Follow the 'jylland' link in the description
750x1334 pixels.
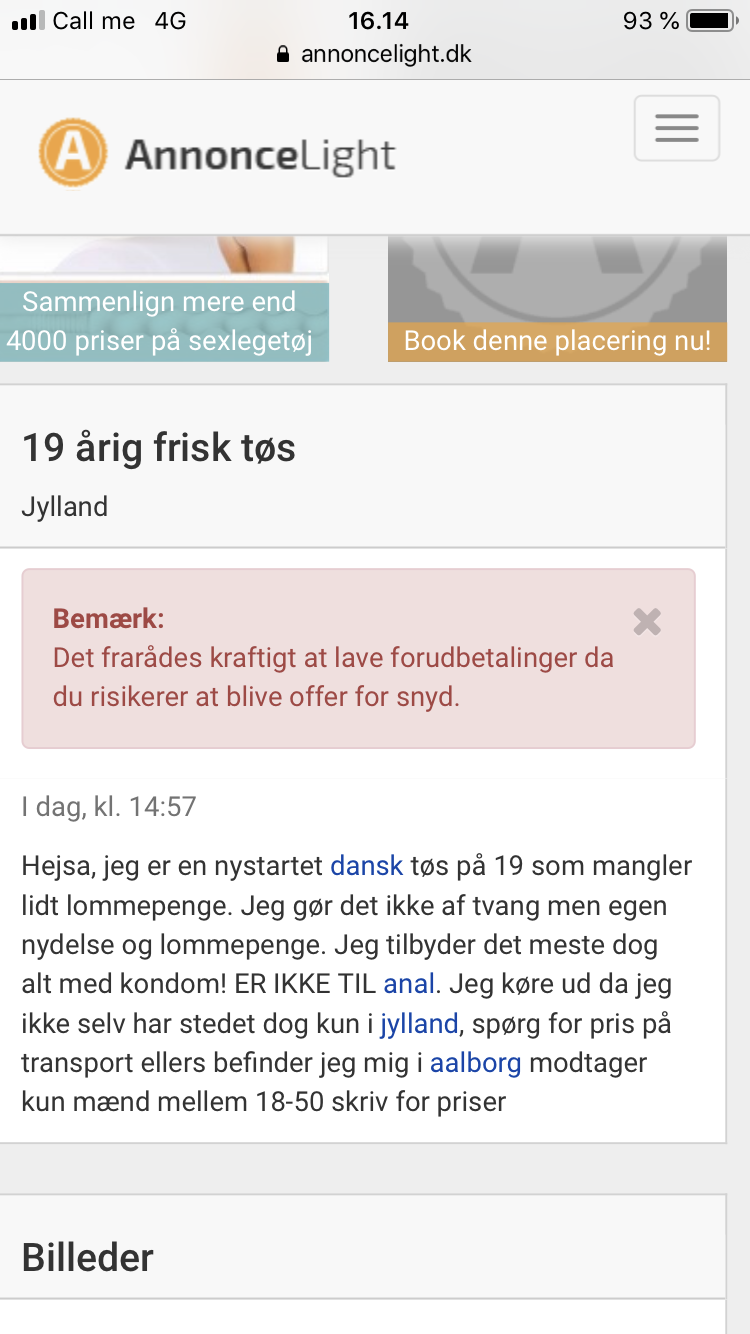419,1024
